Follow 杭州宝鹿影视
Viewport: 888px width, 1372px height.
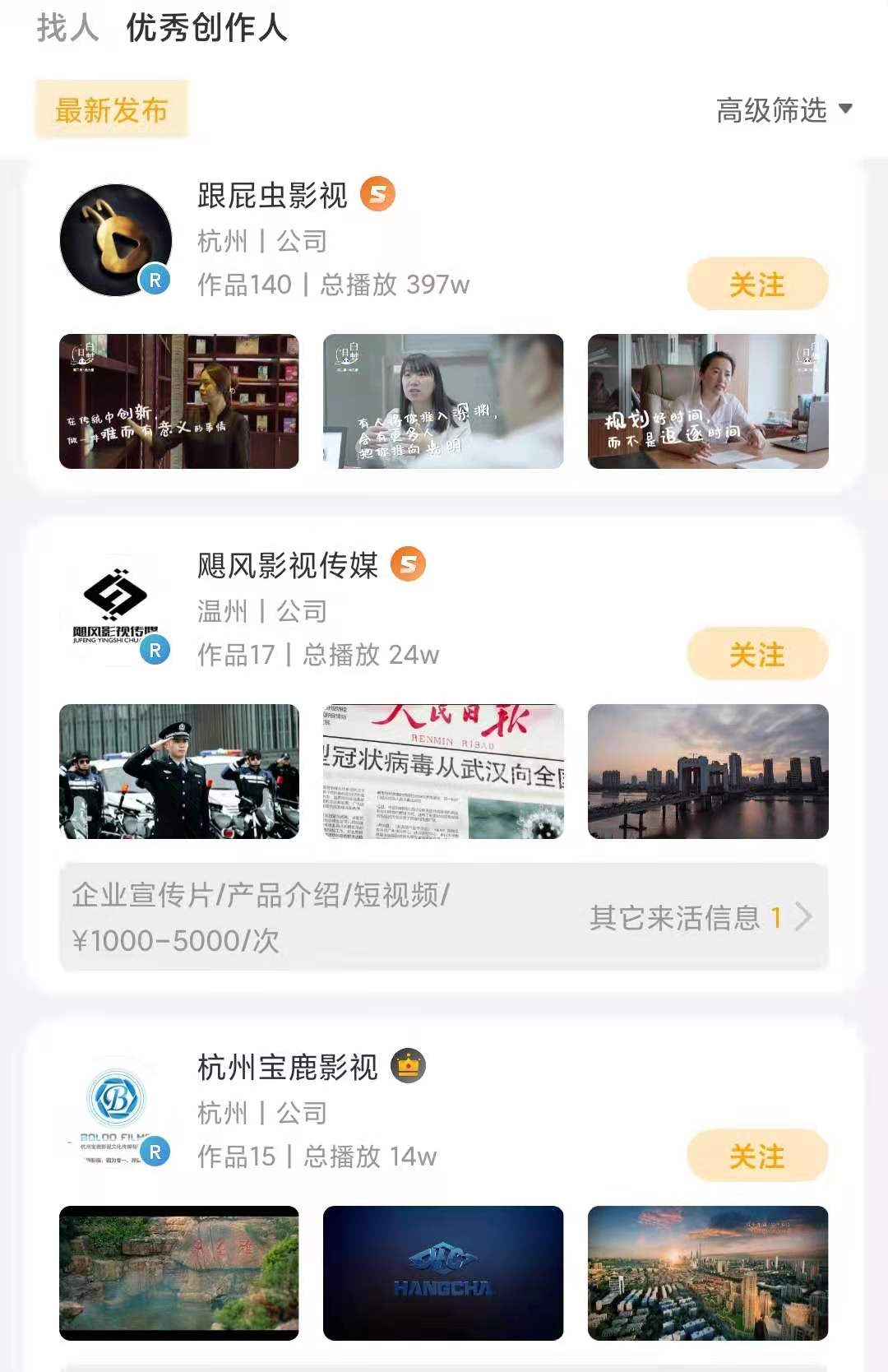[756, 1156]
